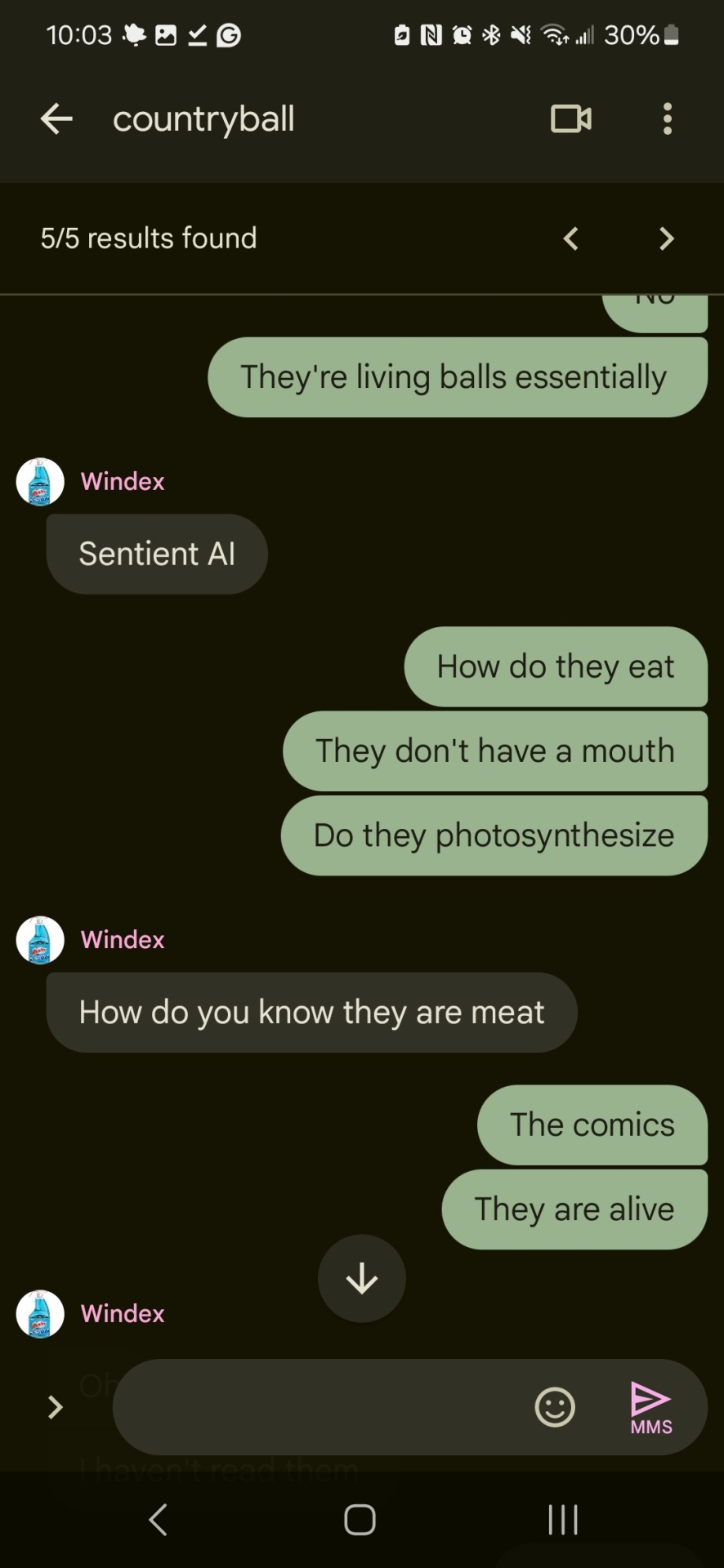Open Windex's avatar above Sentient AI

point(40,482)
